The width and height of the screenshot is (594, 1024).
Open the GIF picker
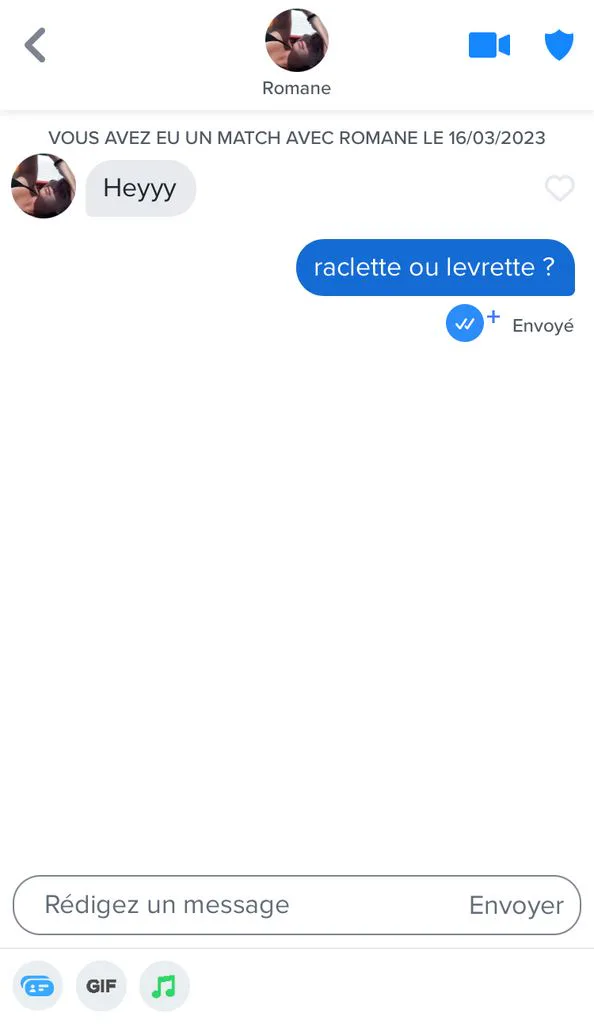tap(101, 985)
